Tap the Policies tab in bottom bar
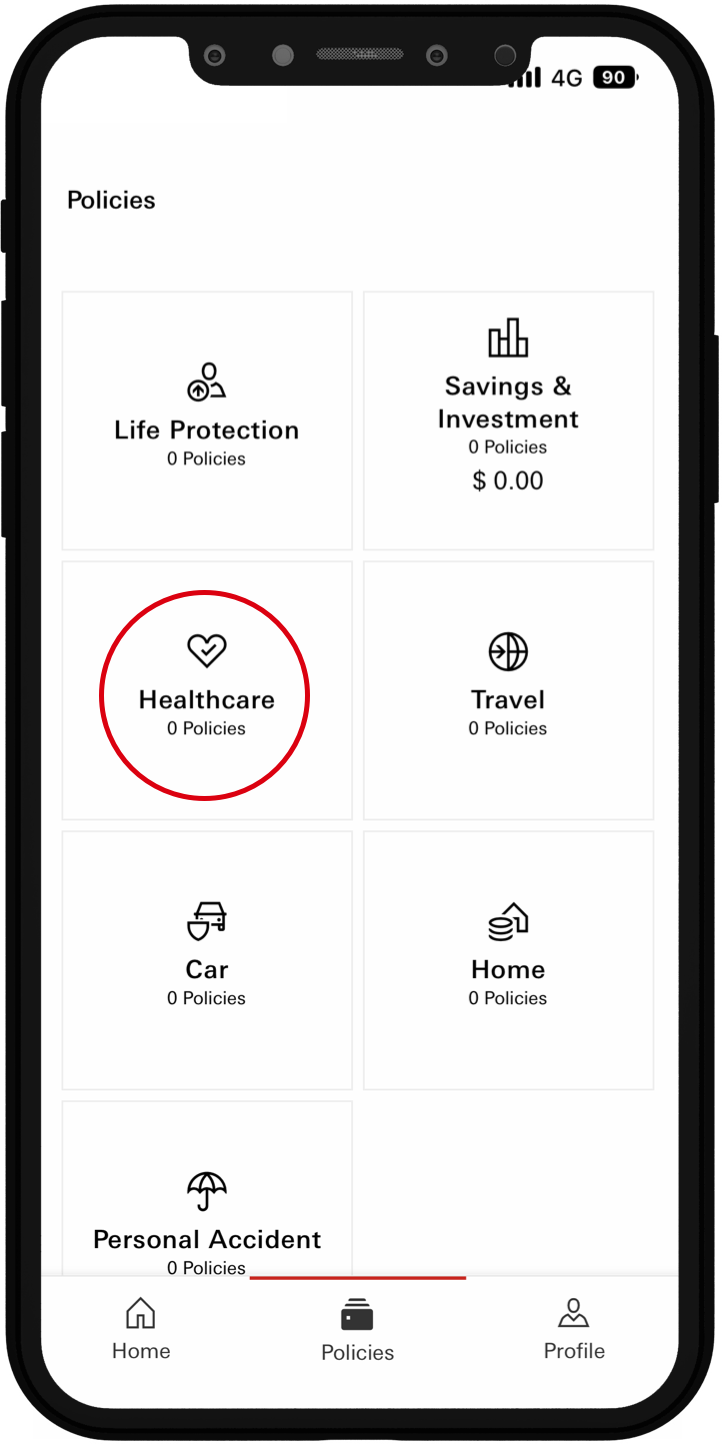 coord(357,1332)
